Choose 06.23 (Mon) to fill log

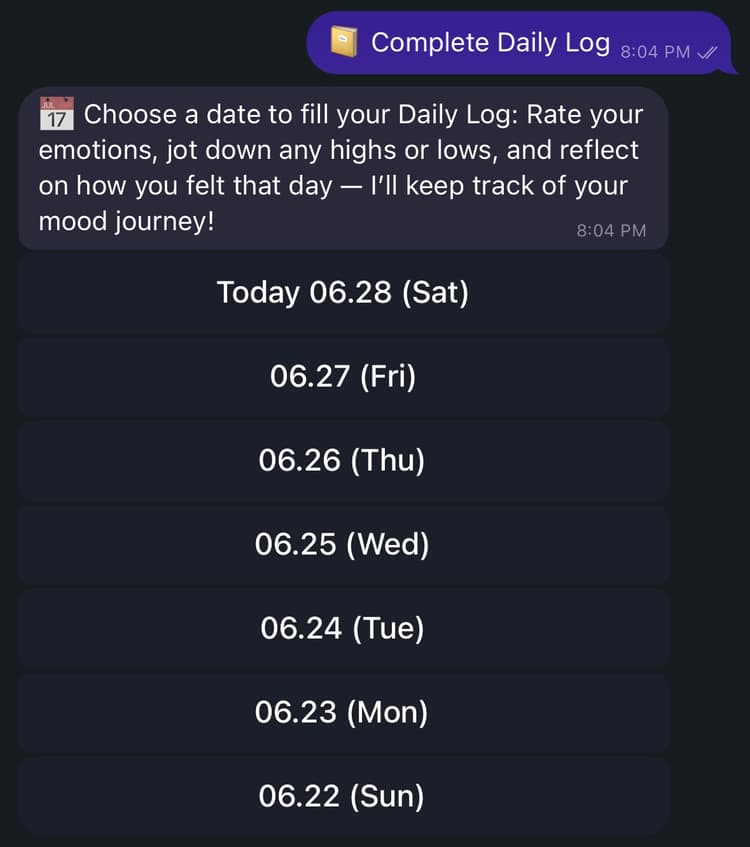[343, 712]
